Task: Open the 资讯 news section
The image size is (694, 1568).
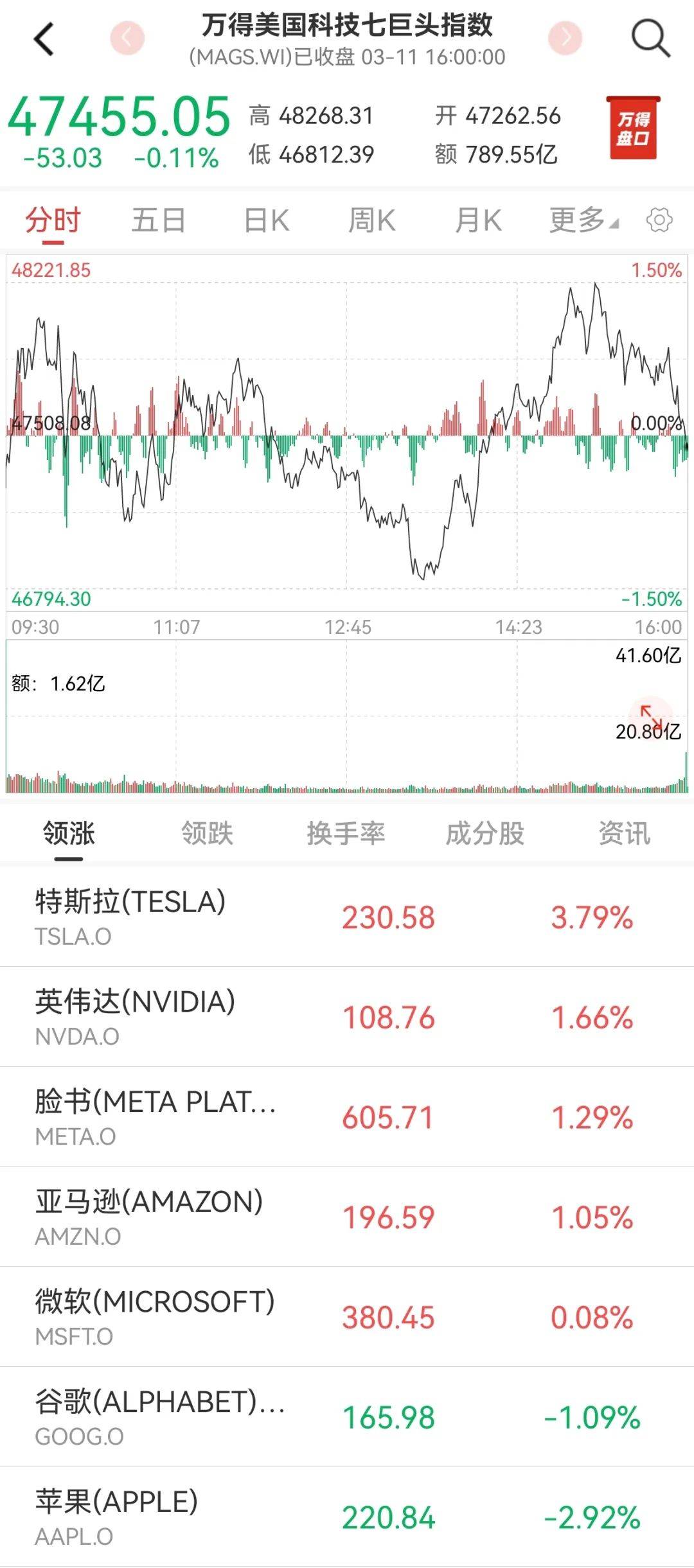Action: [622, 832]
